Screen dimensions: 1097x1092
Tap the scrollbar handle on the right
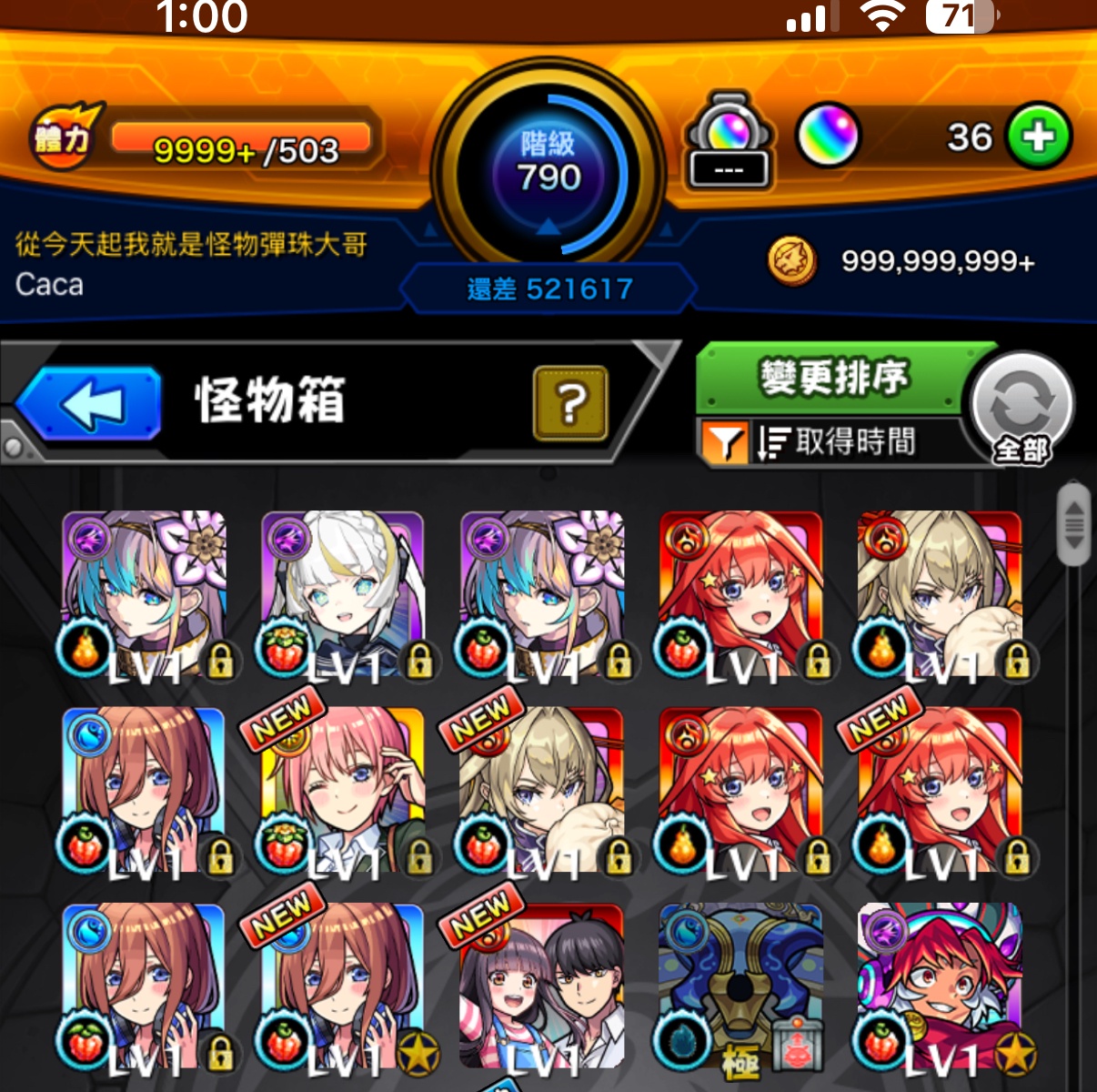(x=1074, y=523)
